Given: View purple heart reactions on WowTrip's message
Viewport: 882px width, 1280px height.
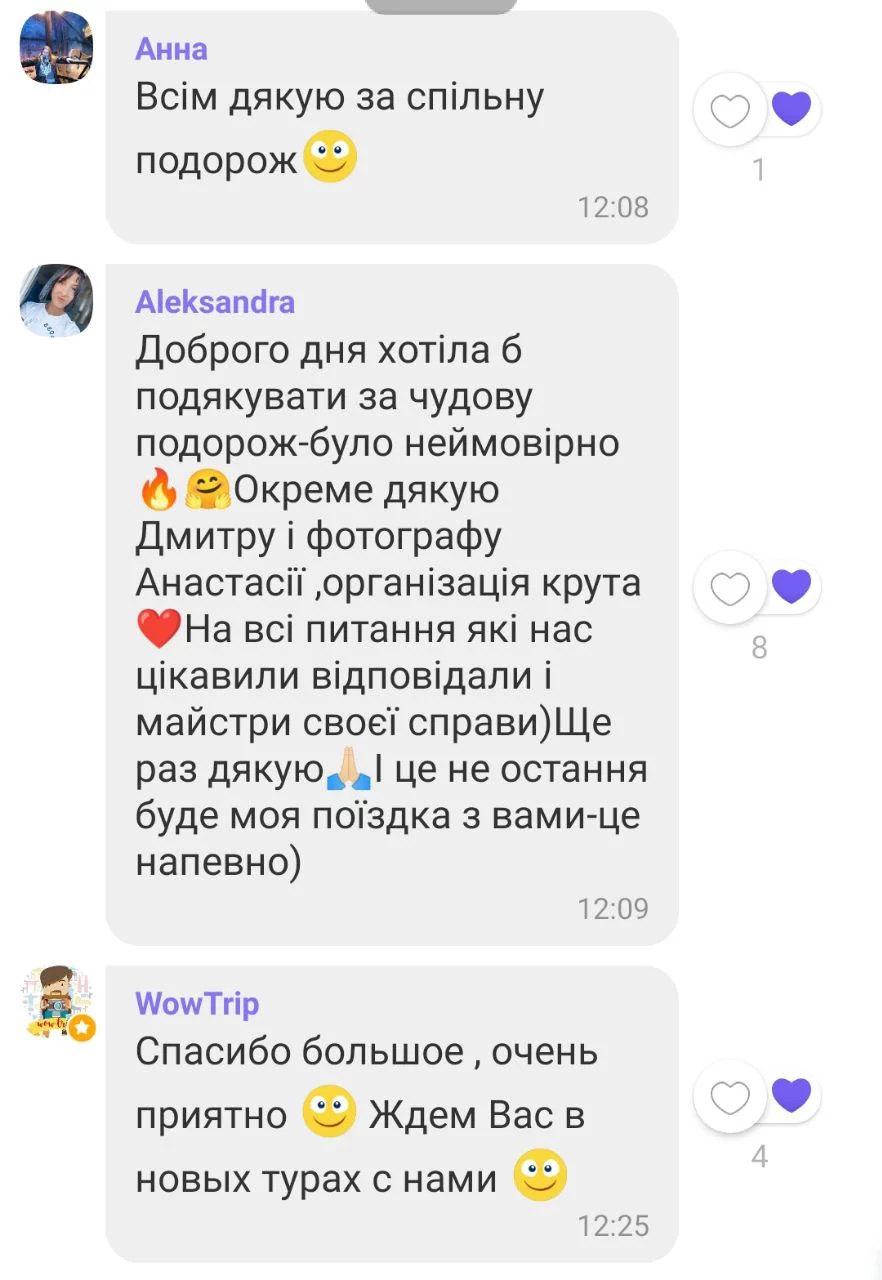Looking at the screenshot, I should point(792,1095).
